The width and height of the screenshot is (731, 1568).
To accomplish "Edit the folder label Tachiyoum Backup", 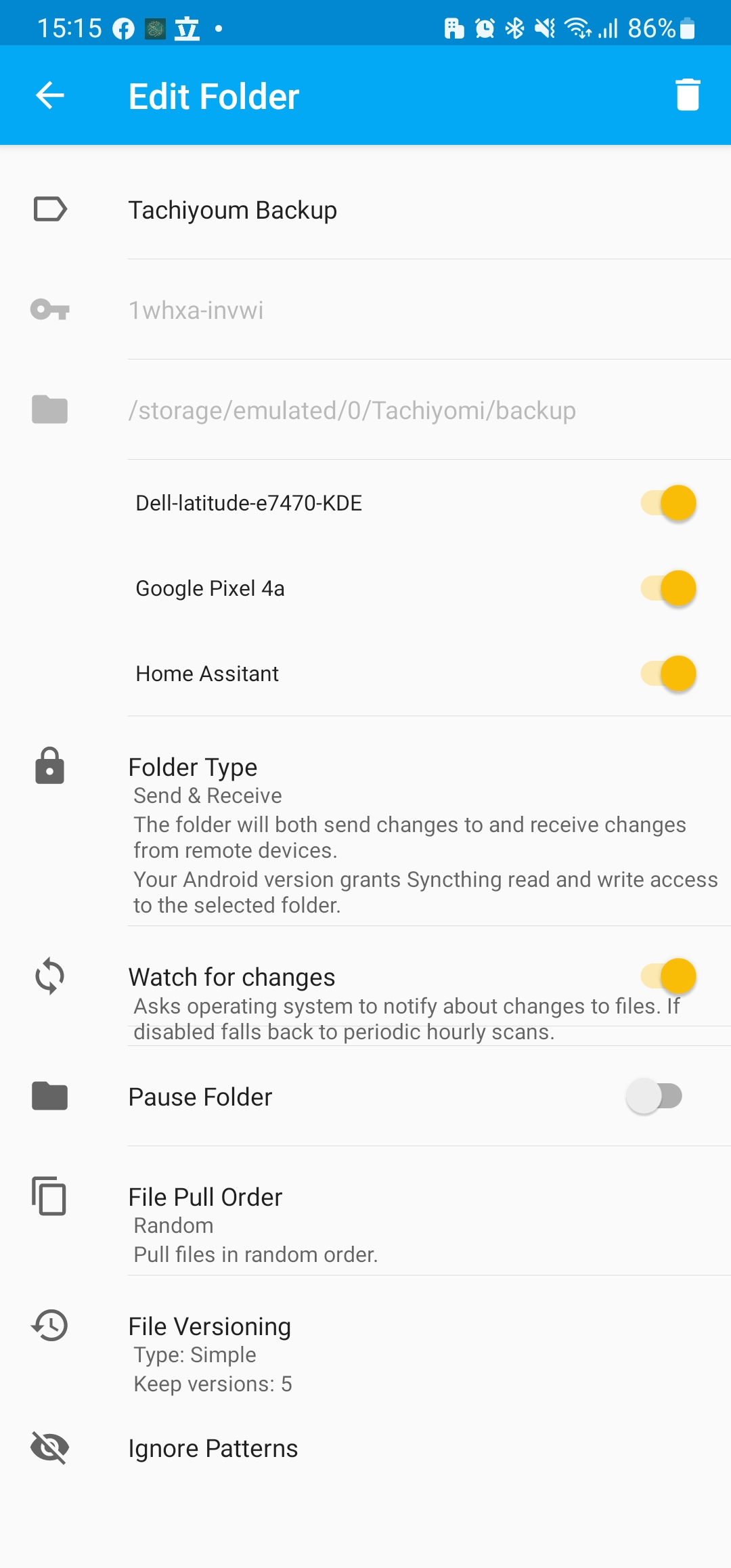I will [233, 210].
